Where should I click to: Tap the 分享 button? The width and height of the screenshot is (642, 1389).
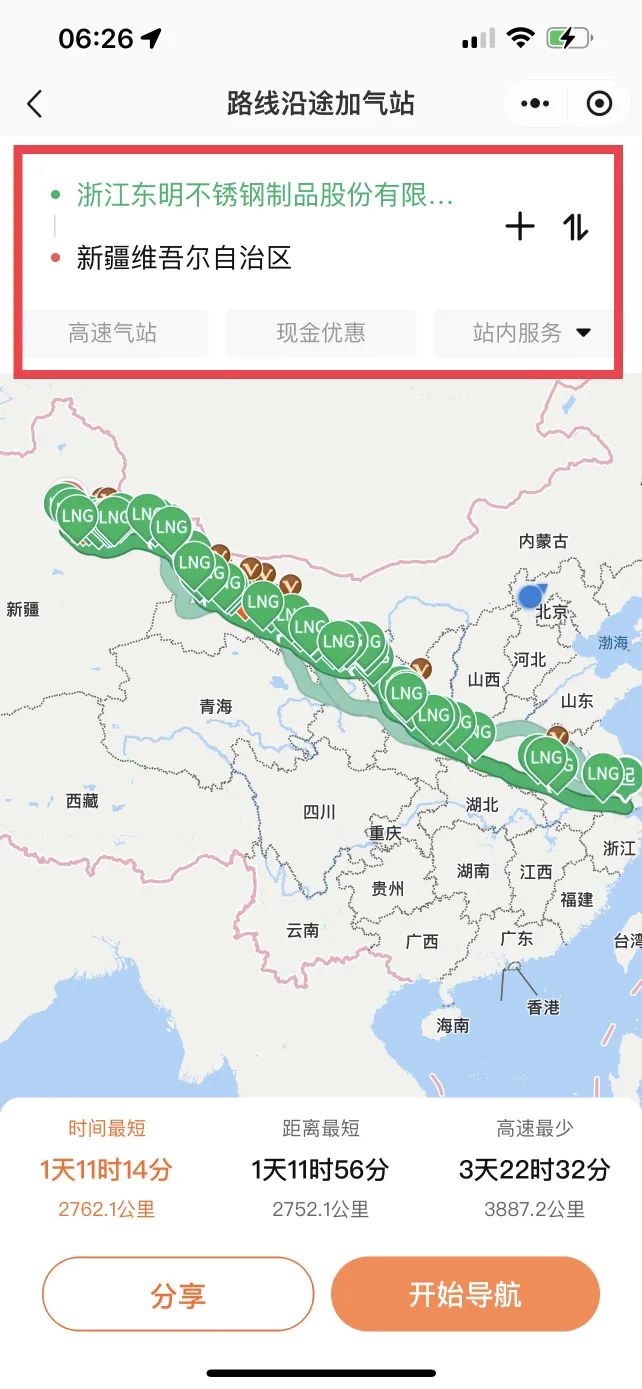tap(178, 1295)
